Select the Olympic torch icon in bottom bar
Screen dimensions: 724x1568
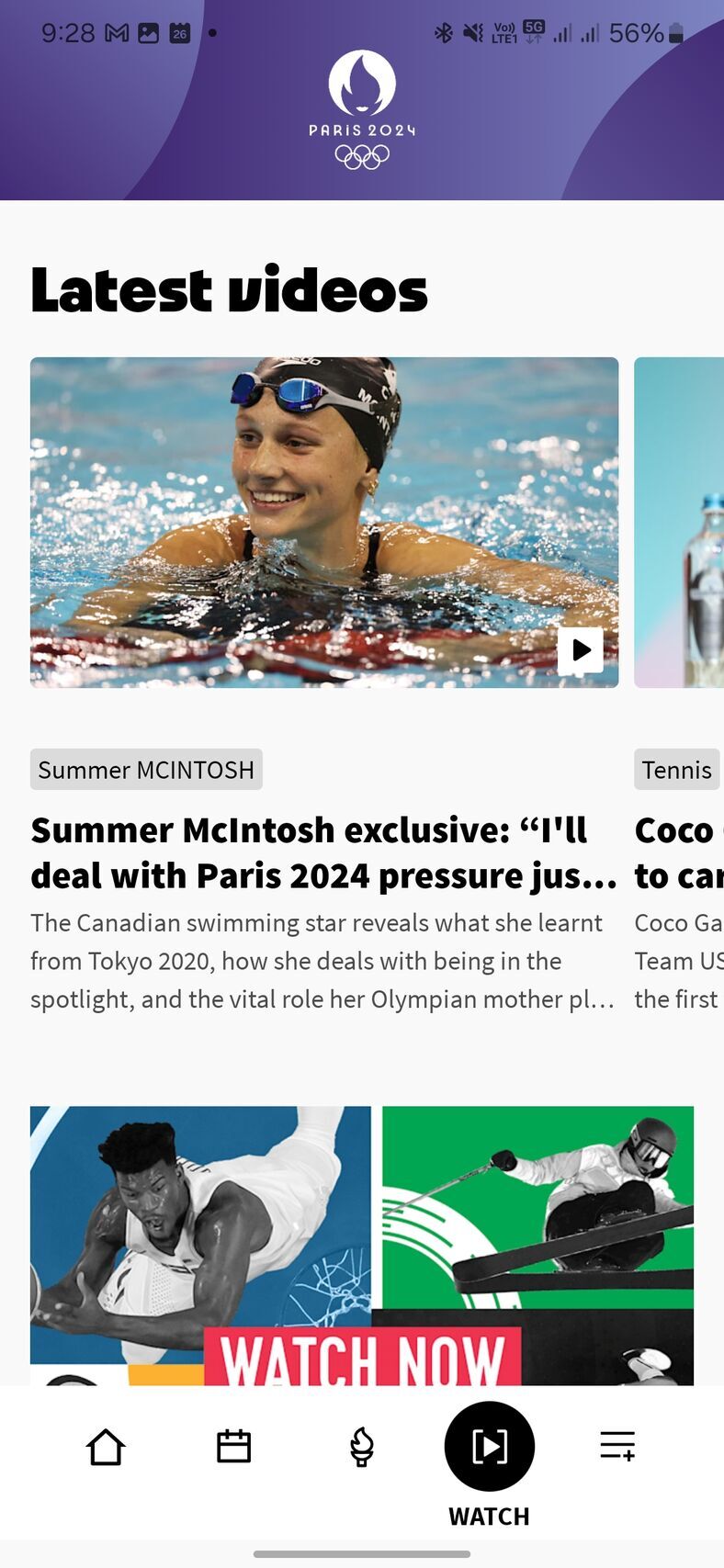tap(360, 1445)
